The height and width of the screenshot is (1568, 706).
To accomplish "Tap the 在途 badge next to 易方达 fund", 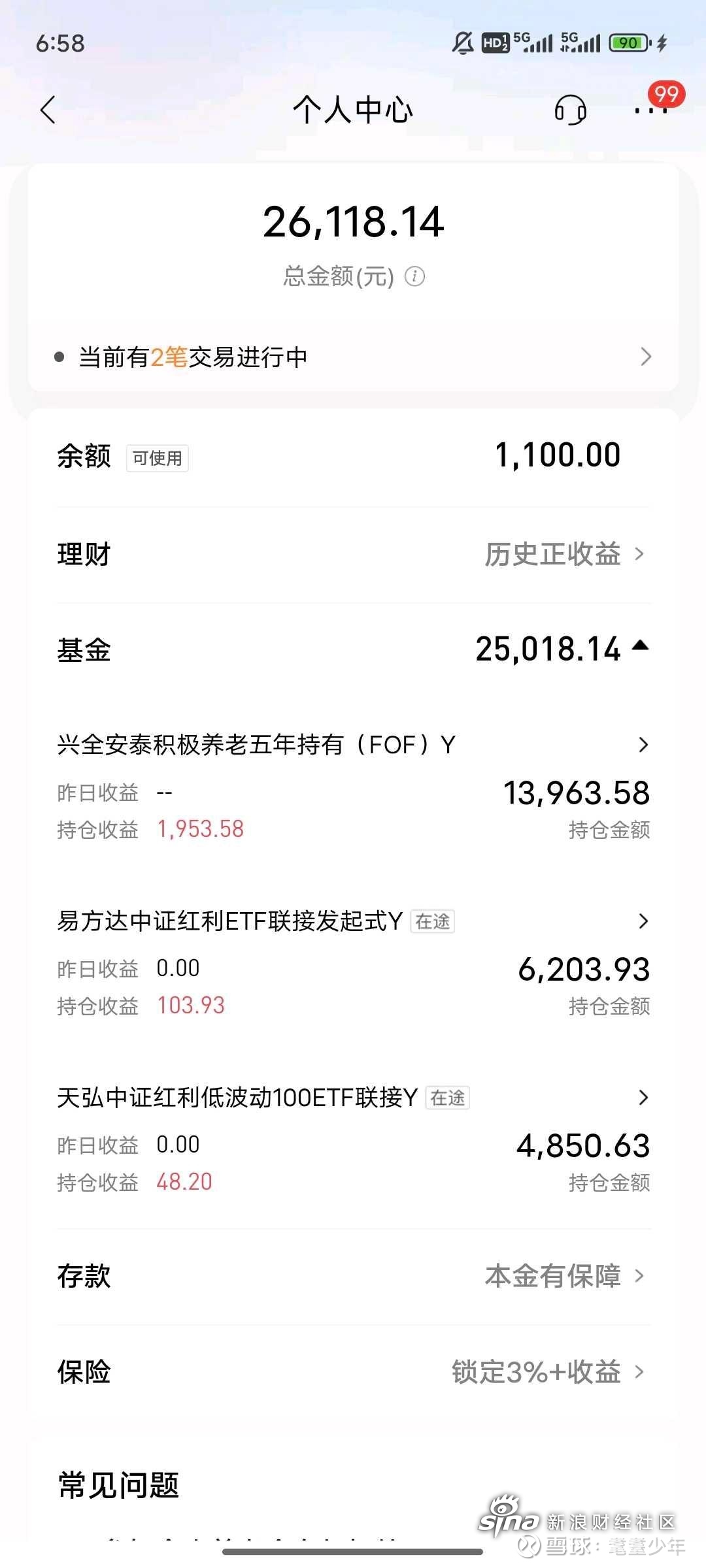I will pyautogui.click(x=433, y=922).
